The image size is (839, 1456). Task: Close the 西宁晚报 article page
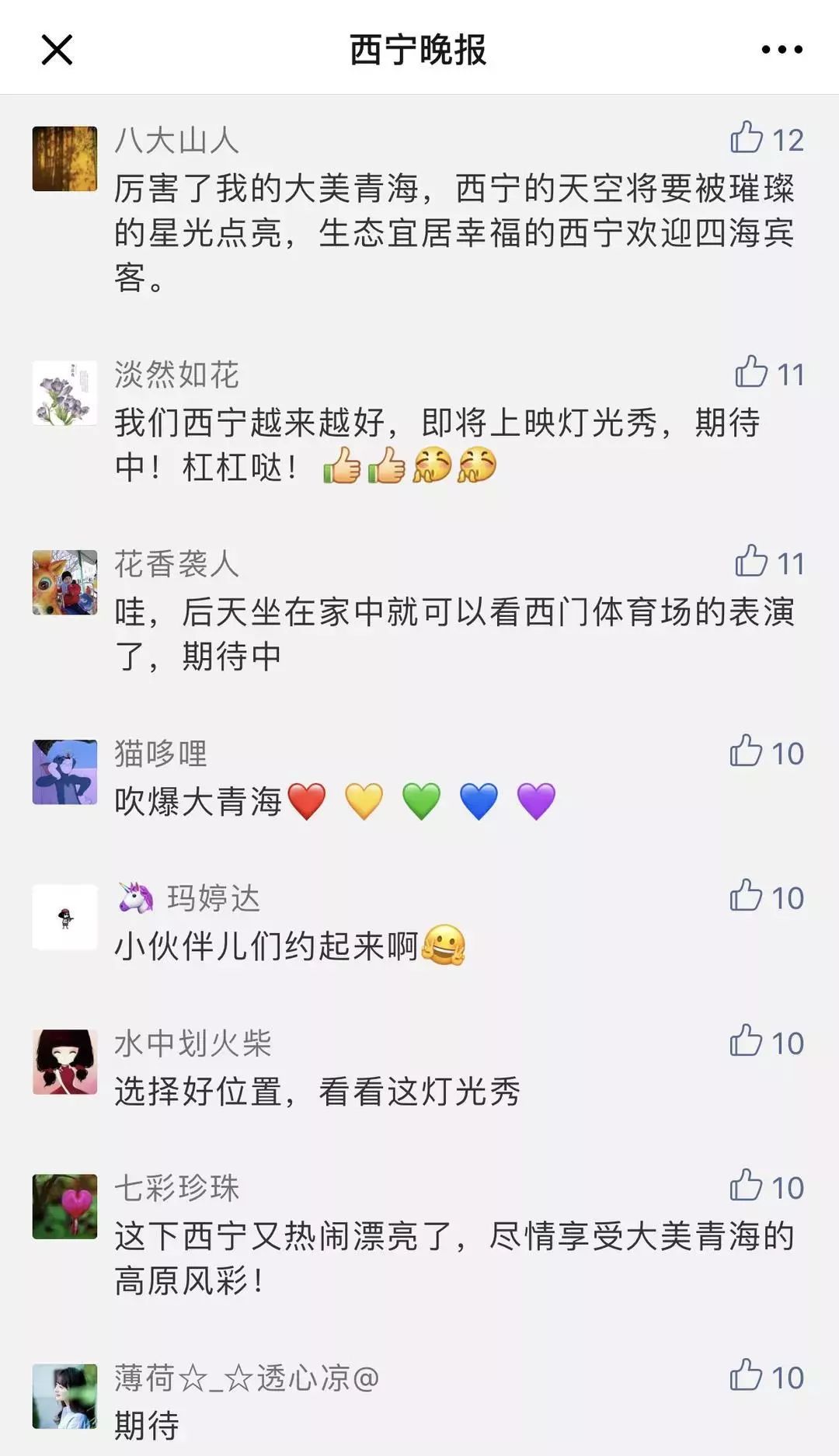click(57, 51)
